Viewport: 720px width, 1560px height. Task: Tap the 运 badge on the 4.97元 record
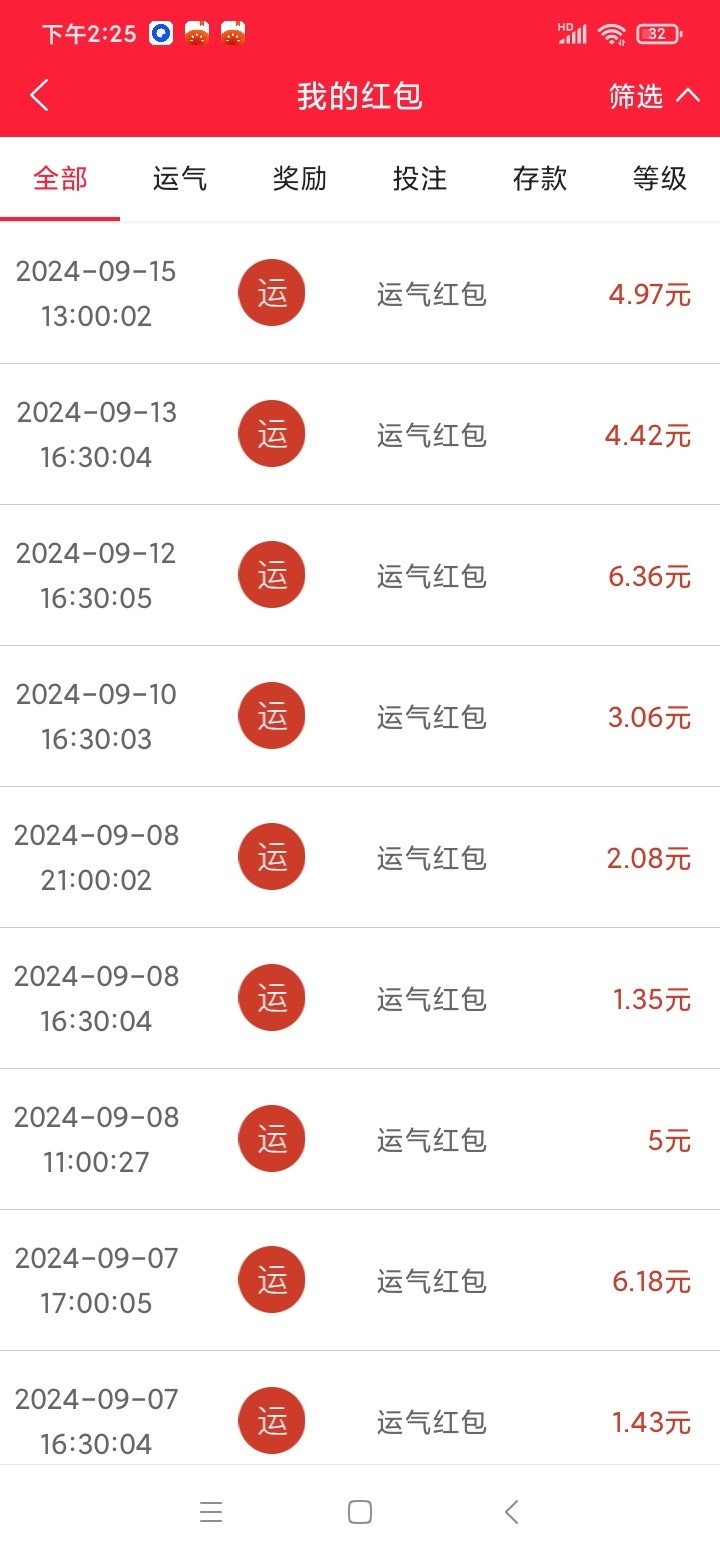click(x=271, y=292)
